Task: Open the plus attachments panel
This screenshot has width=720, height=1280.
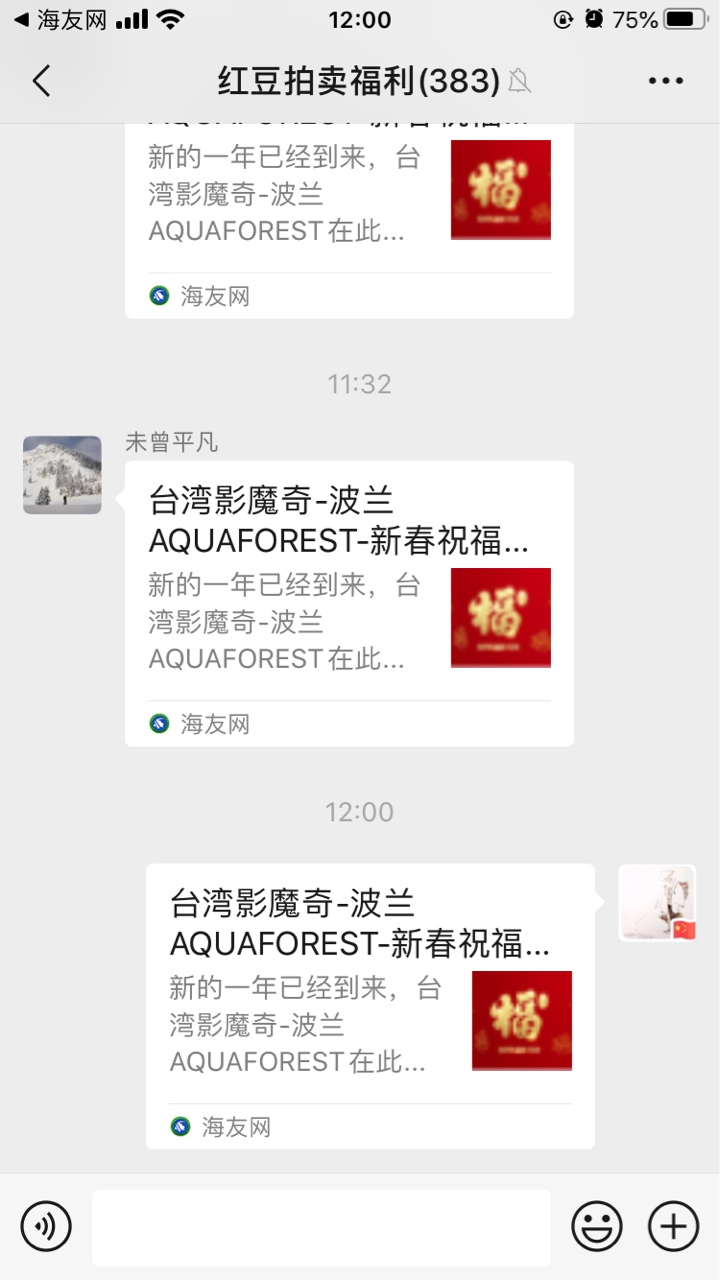Action: tap(673, 1226)
